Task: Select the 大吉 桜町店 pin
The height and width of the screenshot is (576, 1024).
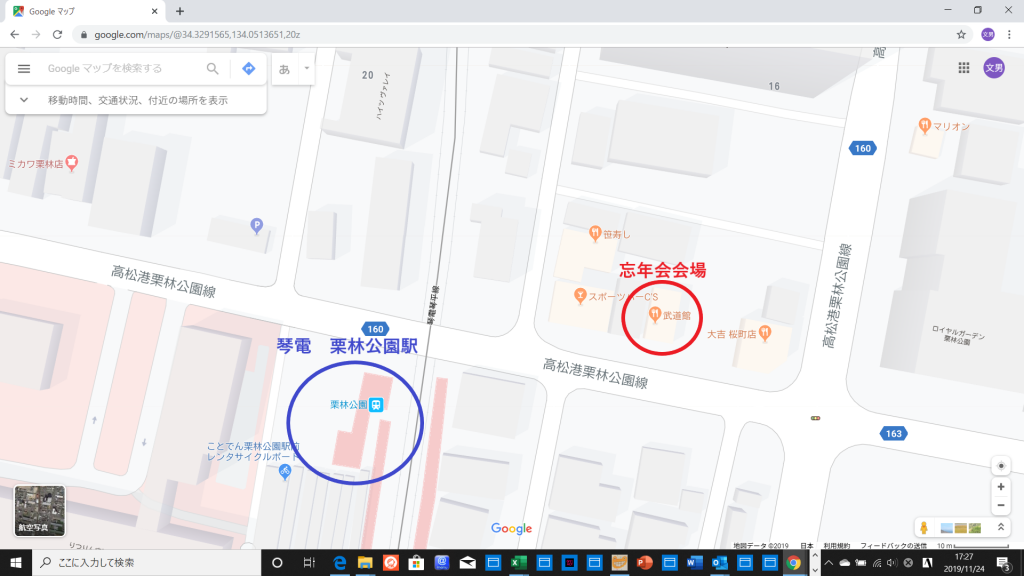Action: [764, 332]
